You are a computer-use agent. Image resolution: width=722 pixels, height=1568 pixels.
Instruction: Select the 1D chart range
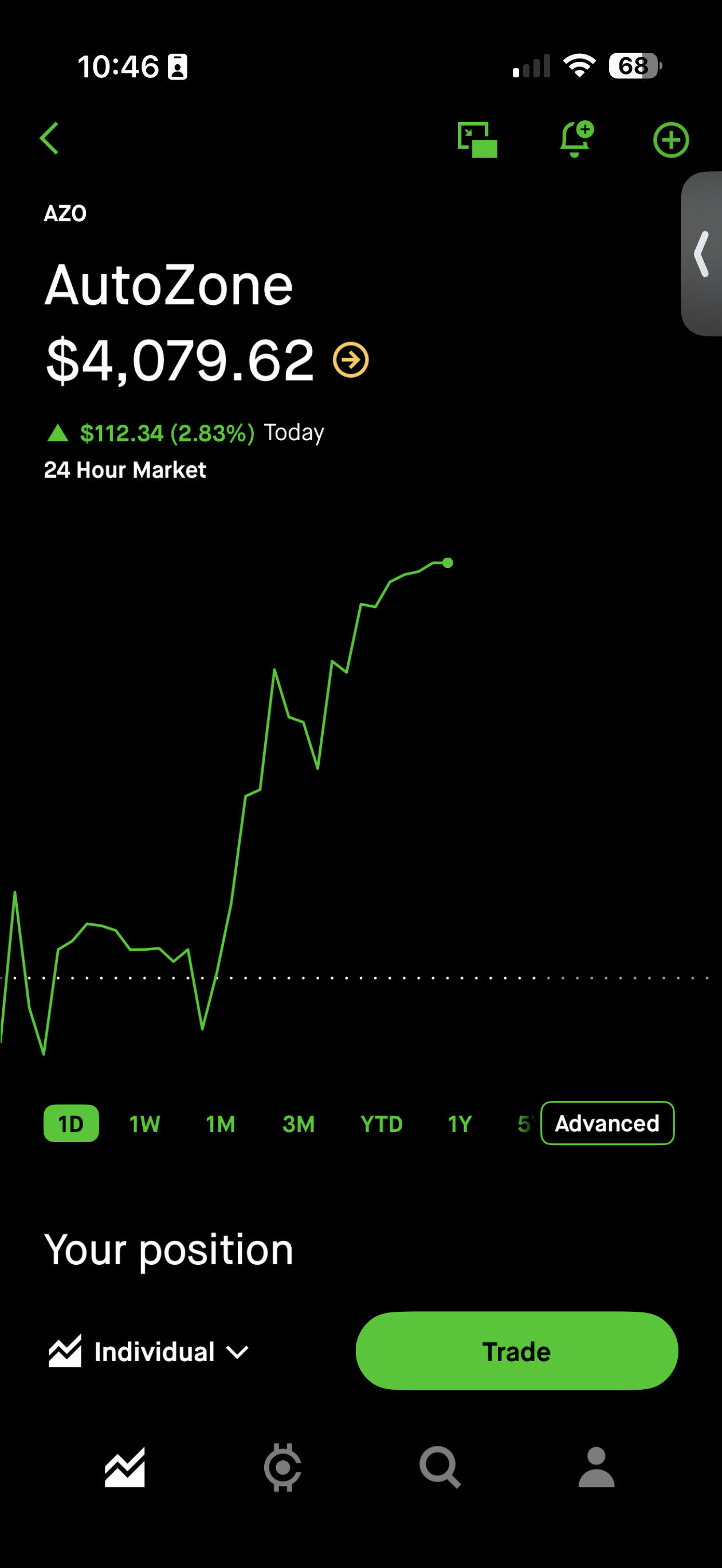[x=71, y=1124]
